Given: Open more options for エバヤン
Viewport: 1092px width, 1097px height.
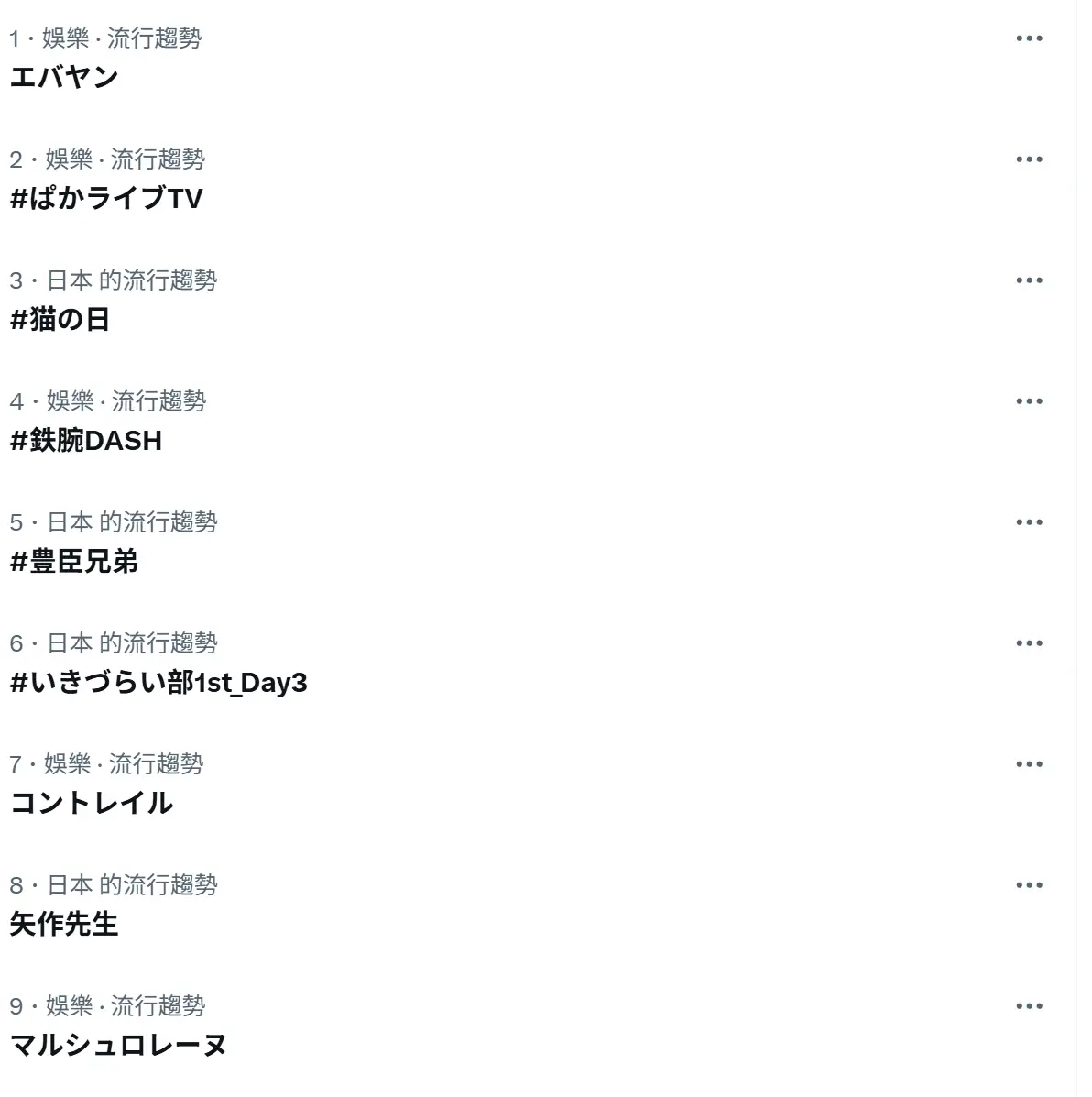Looking at the screenshot, I should coord(1029,38).
